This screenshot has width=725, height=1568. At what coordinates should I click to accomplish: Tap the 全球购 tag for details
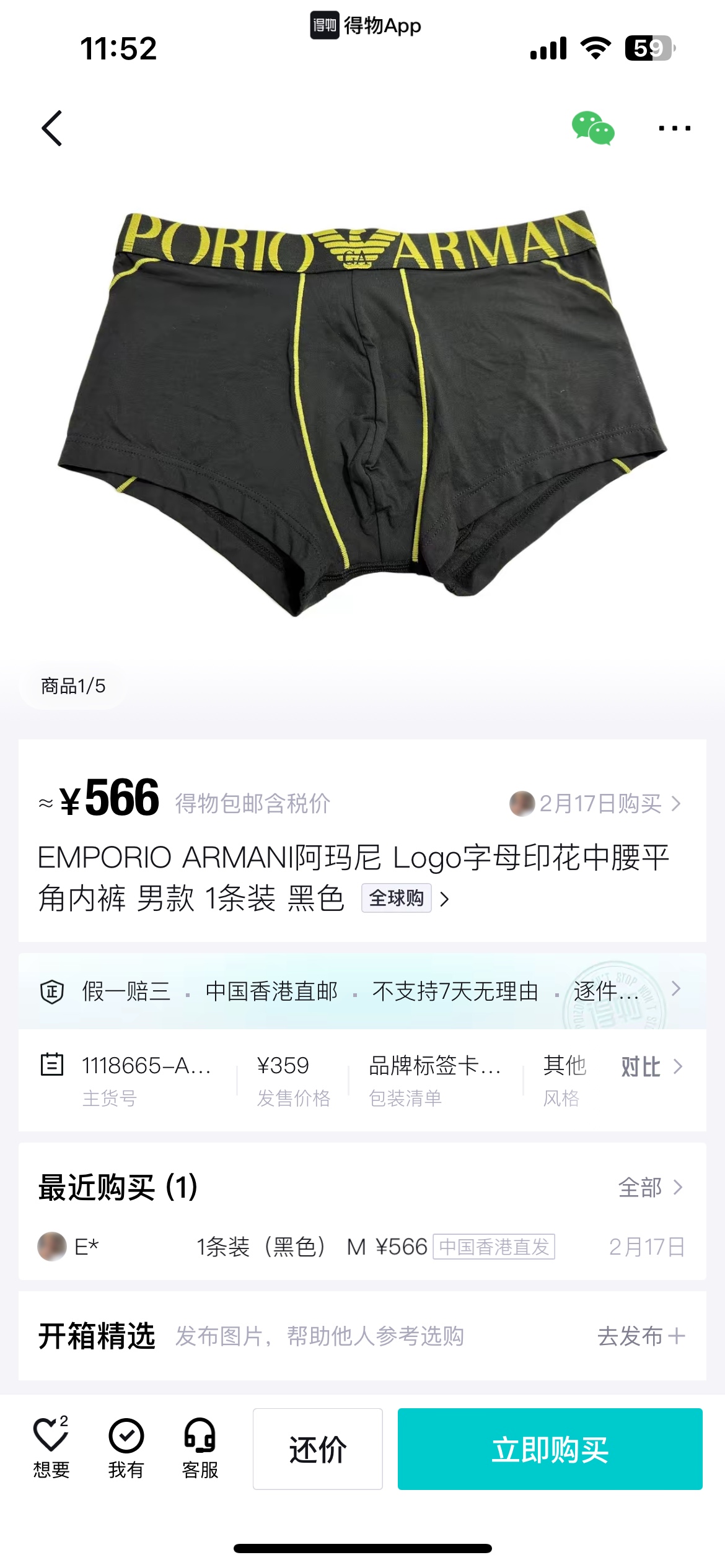pyautogui.click(x=397, y=898)
